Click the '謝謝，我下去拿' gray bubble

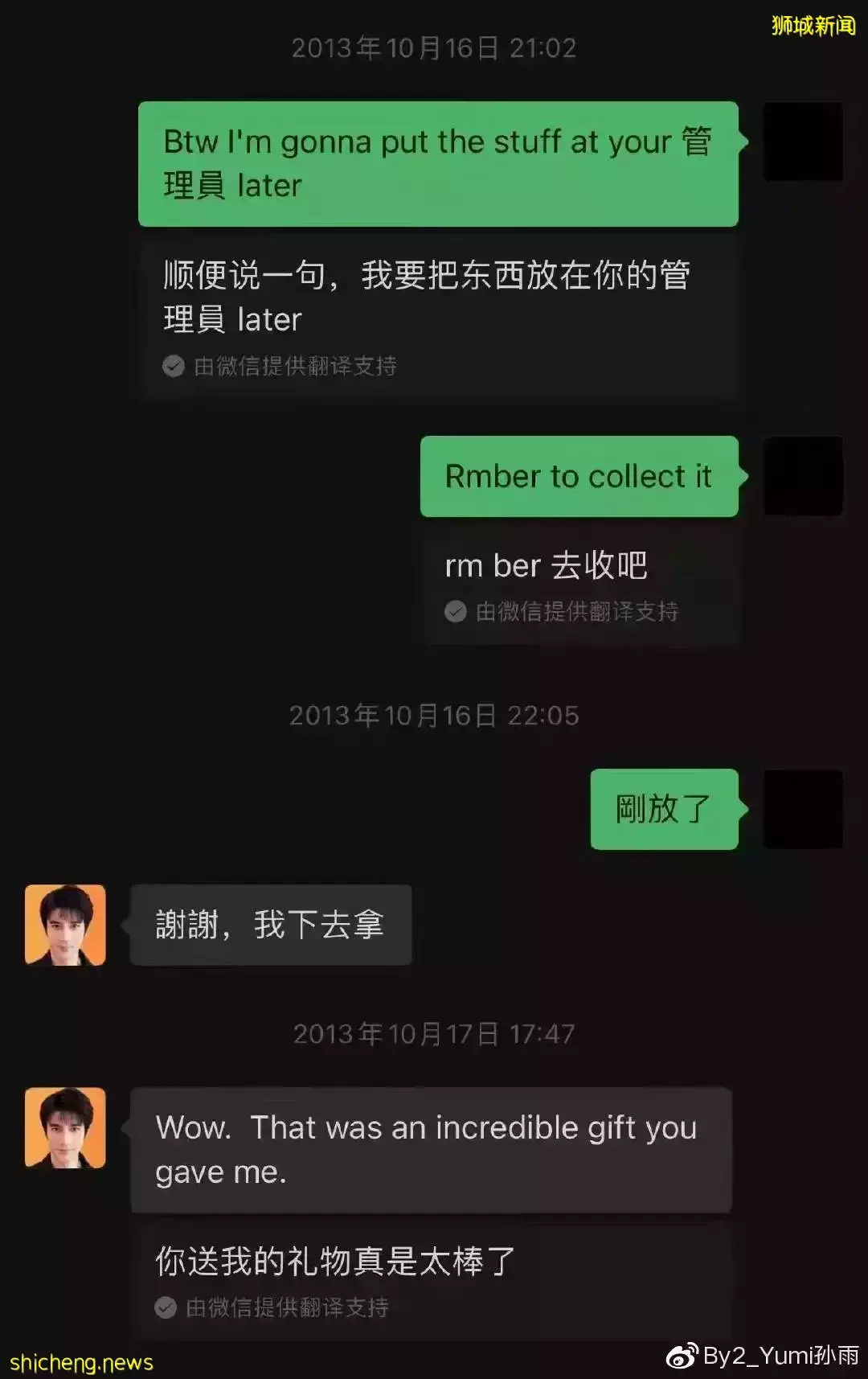tap(271, 924)
